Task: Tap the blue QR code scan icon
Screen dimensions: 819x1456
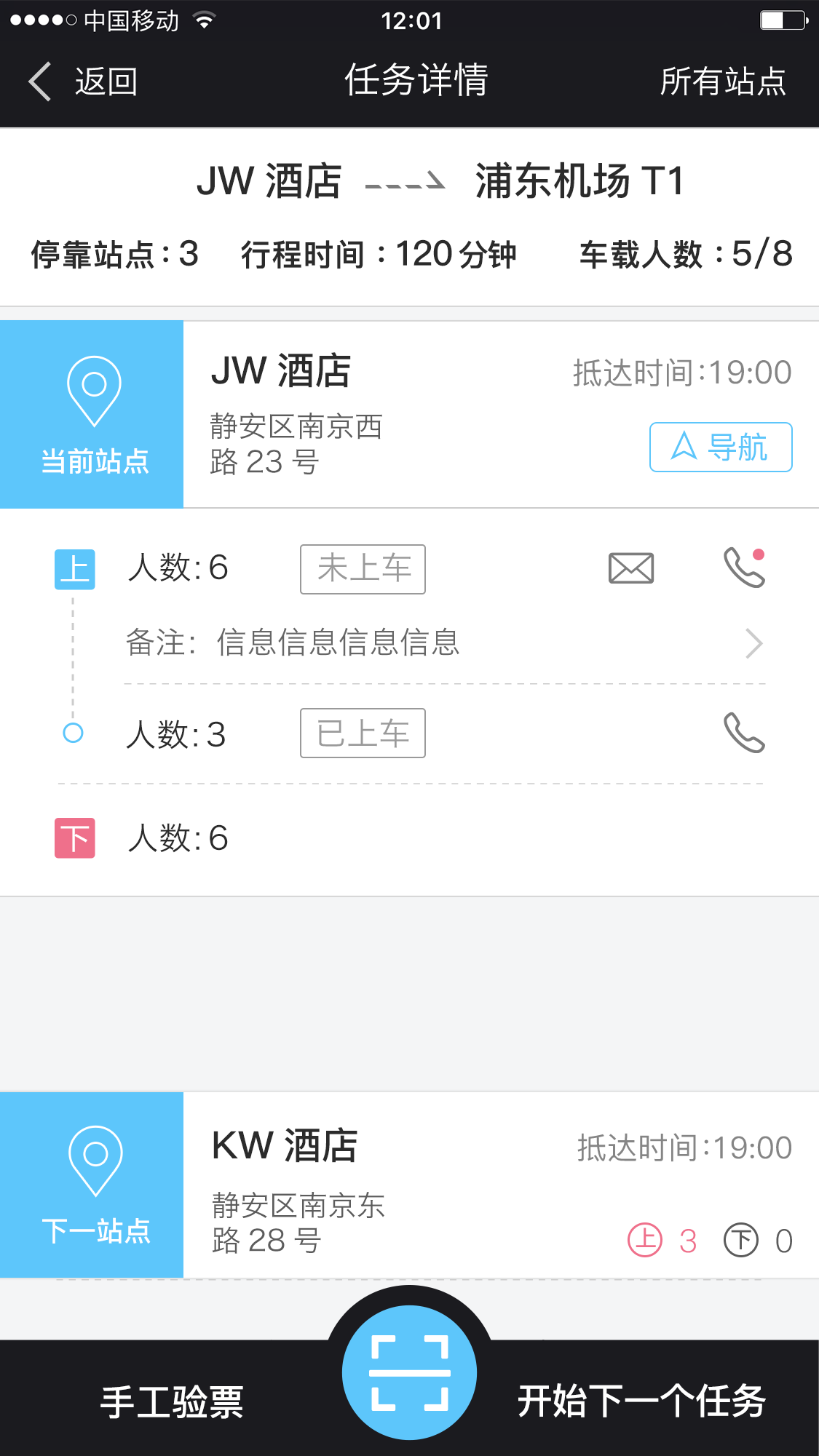Action: (x=409, y=1371)
